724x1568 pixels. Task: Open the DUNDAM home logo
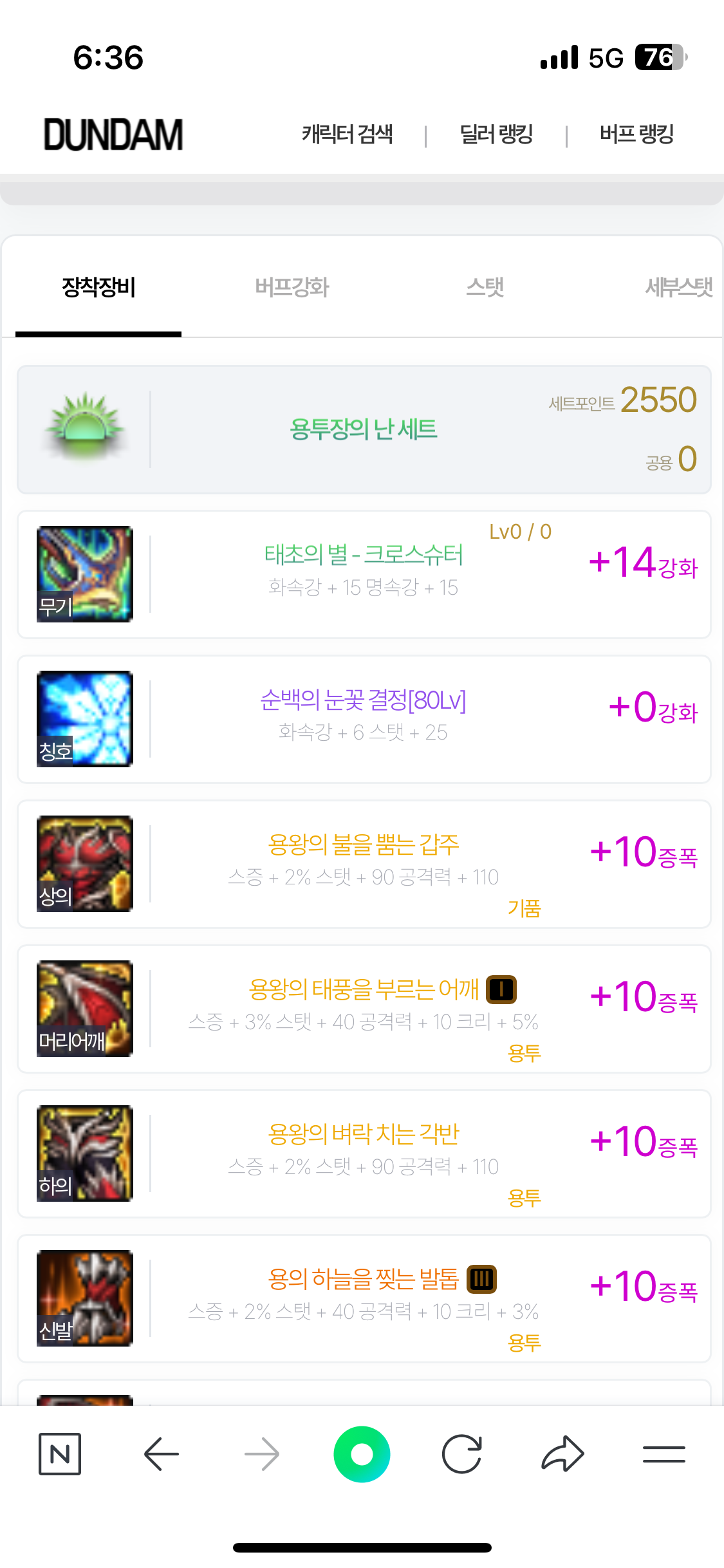(113, 135)
